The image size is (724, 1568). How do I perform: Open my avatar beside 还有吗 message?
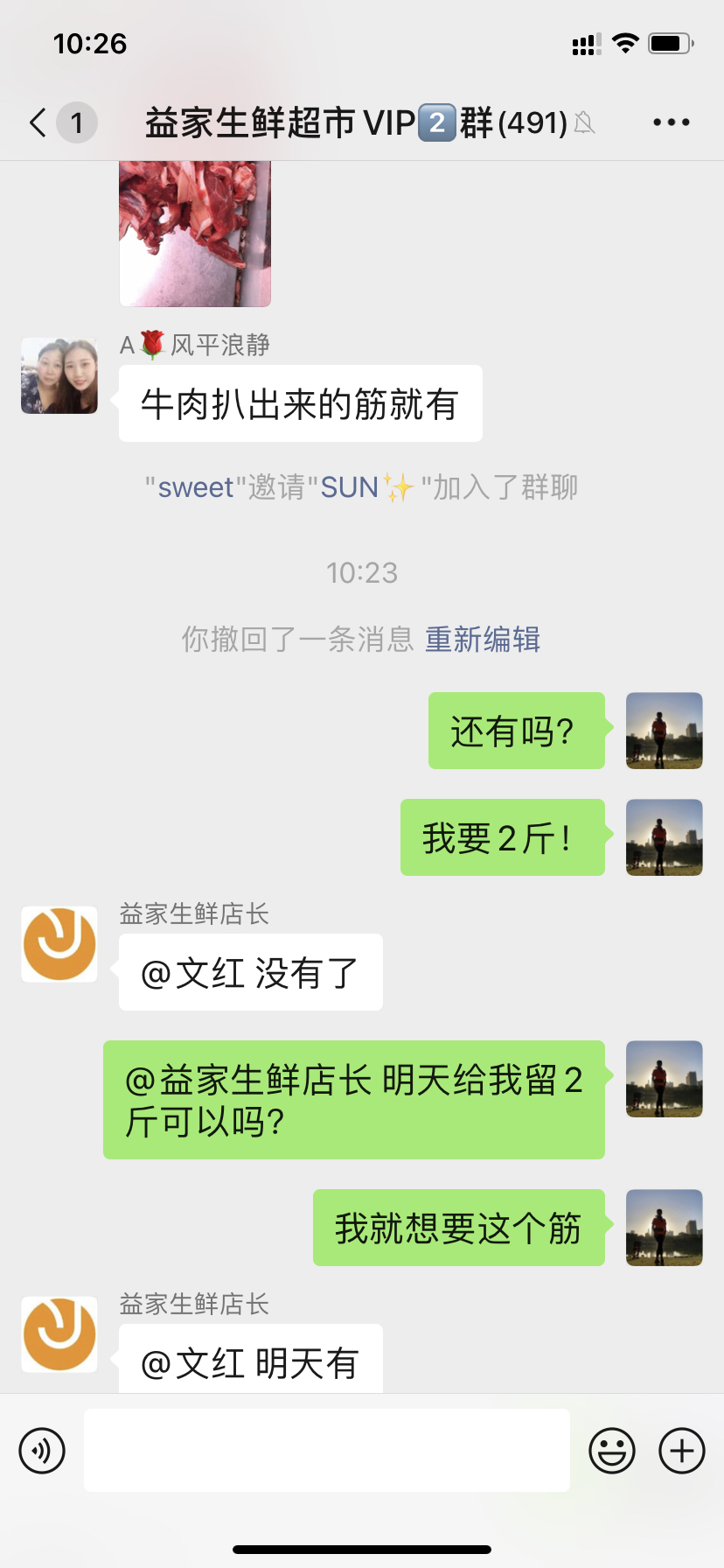click(x=665, y=731)
